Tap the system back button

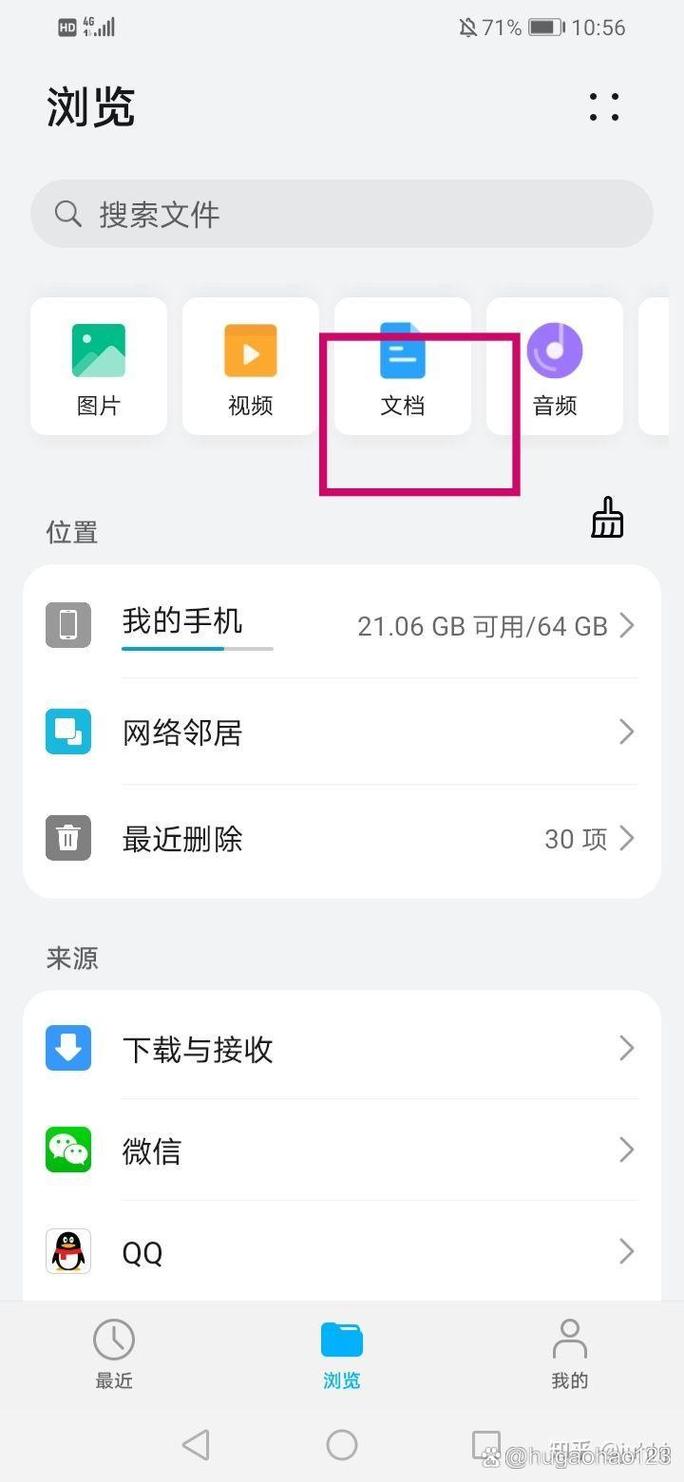click(196, 1444)
